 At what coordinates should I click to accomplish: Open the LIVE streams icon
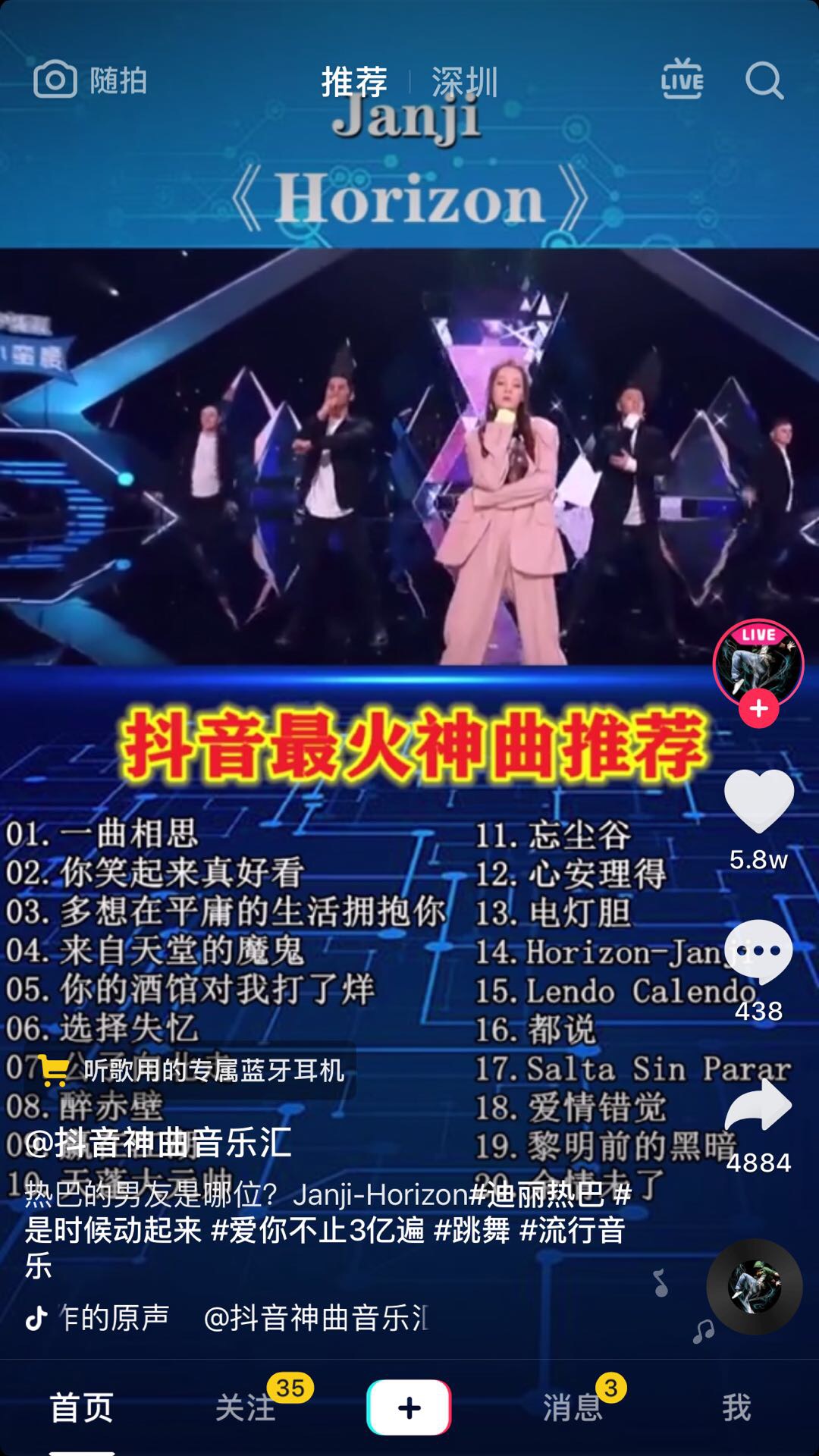tap(682, 79)
